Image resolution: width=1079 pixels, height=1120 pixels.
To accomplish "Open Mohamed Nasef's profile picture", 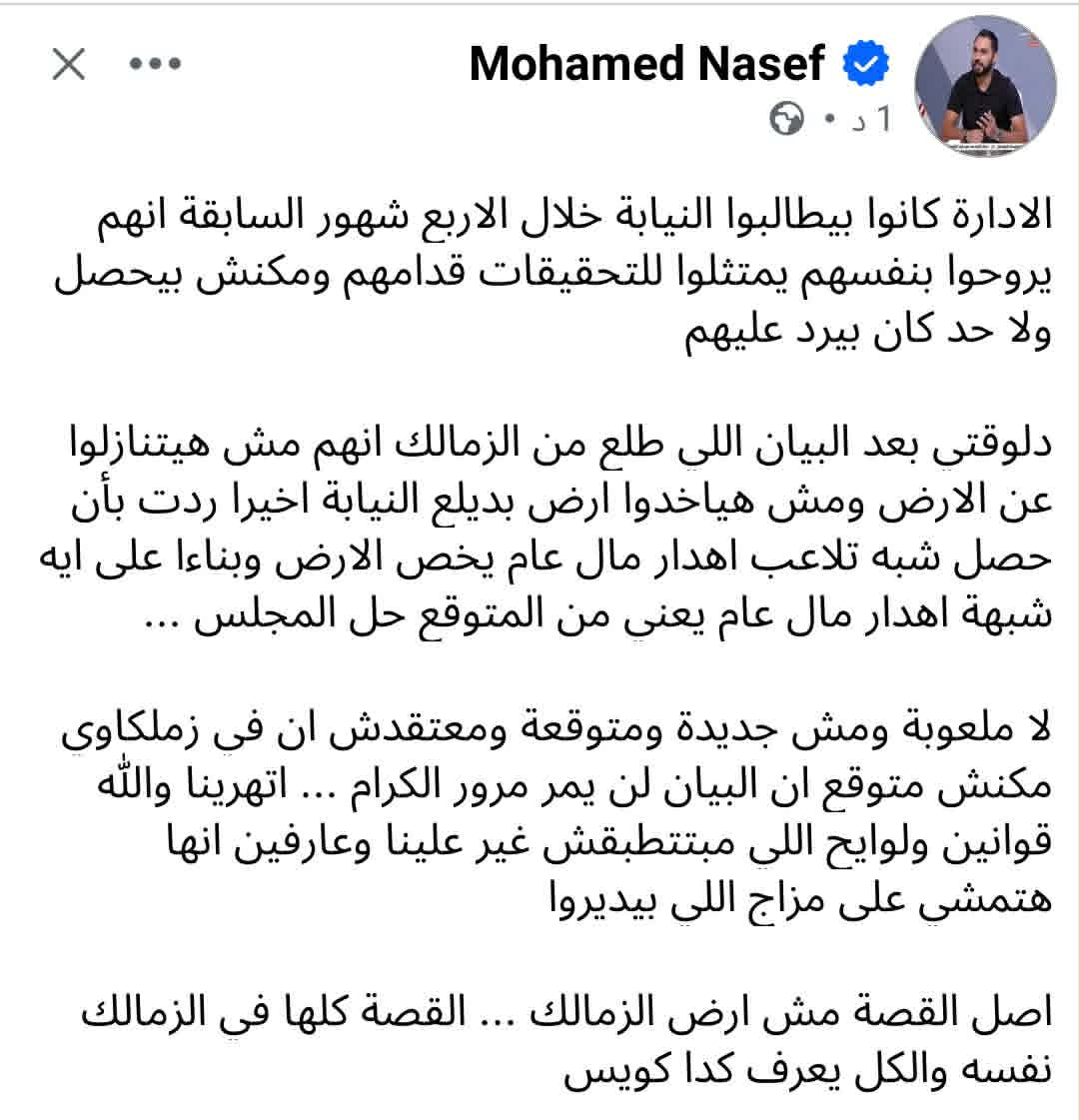I will [x=986, y=86].
